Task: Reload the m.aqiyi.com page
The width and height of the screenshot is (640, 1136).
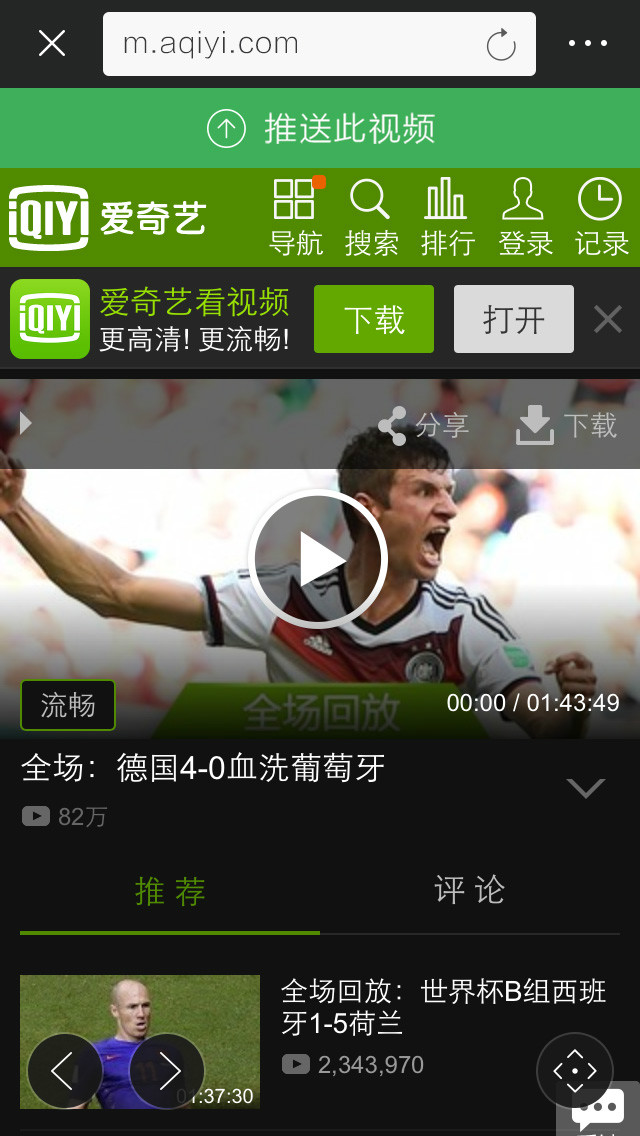Action: (500, 45)
